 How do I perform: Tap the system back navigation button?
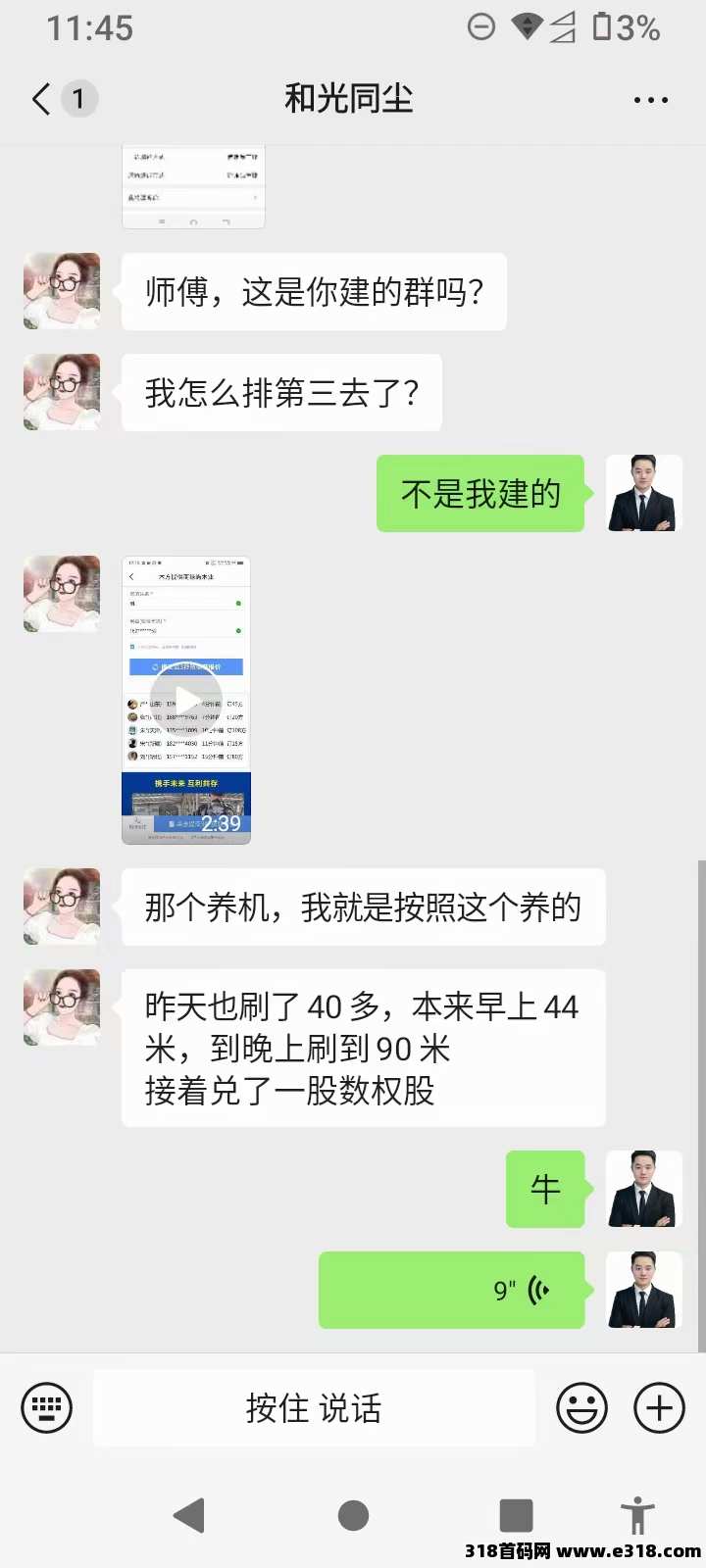pyautogui.click(x=189, y=1515)
